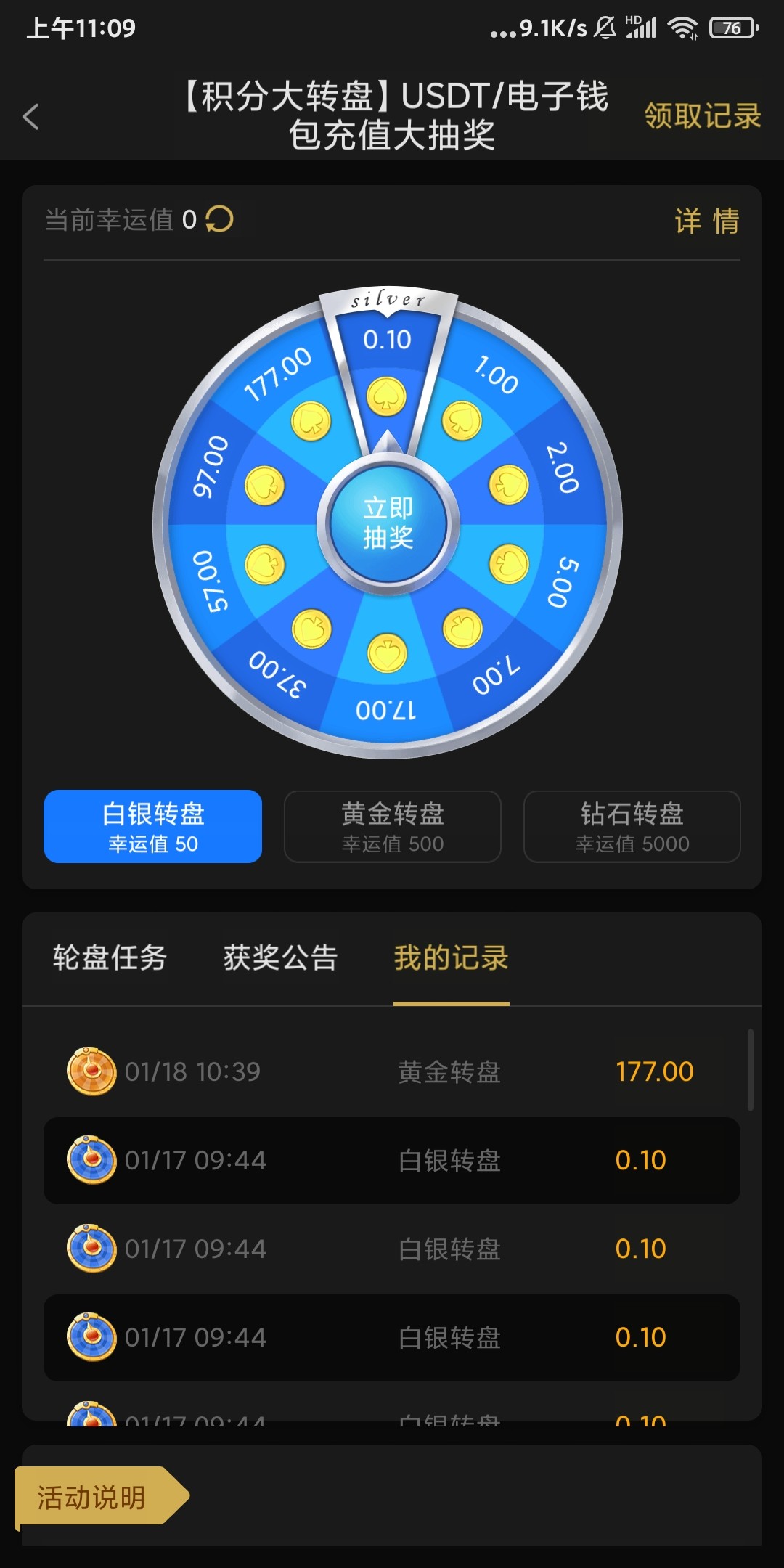Image resolution: width=784 pixels, height=1568 pixels.
Task: View 活动说明 activity rules
Action: [92, 1498]
